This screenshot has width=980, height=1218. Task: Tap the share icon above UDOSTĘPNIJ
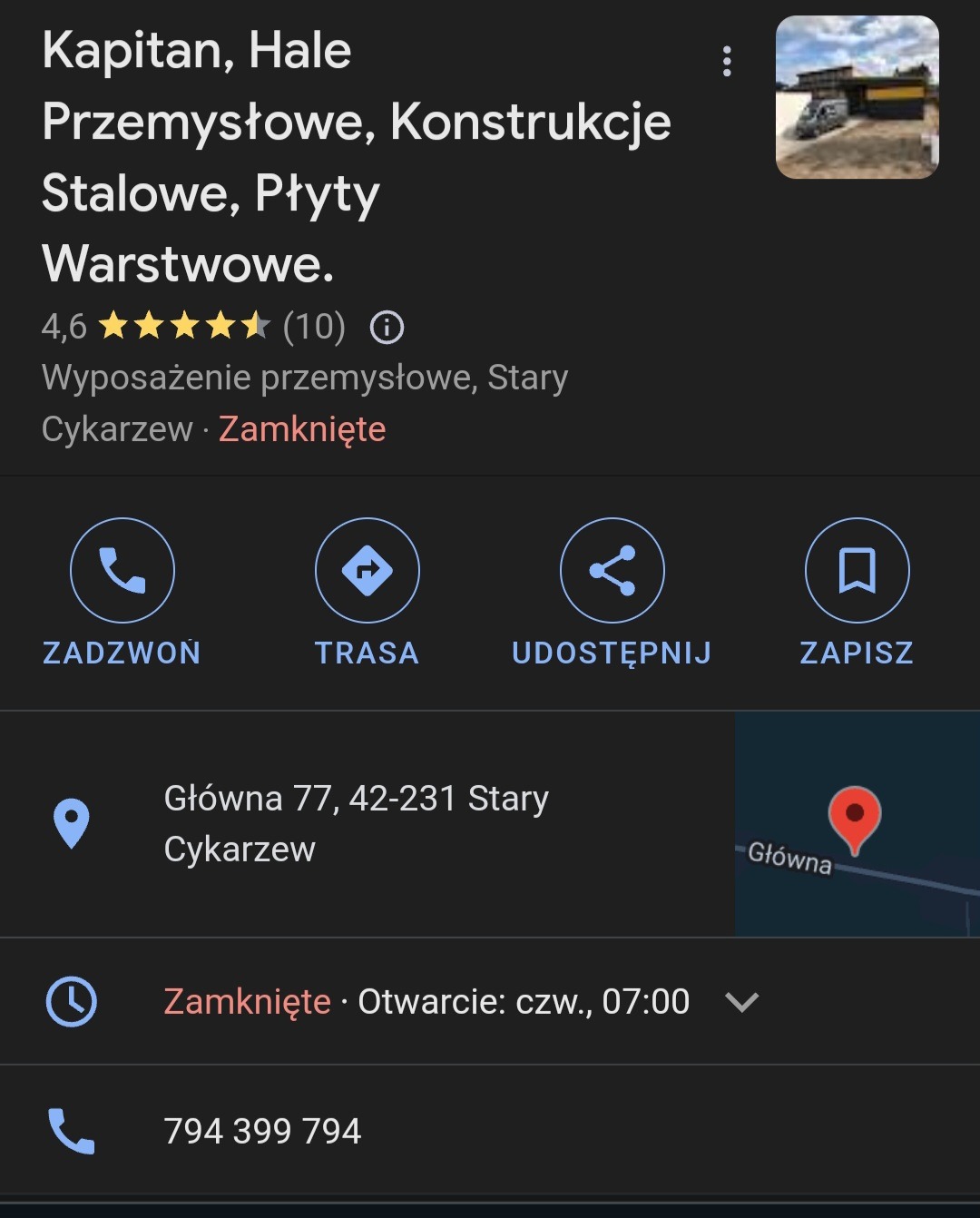pyautogui.click(x=612, y=570)
